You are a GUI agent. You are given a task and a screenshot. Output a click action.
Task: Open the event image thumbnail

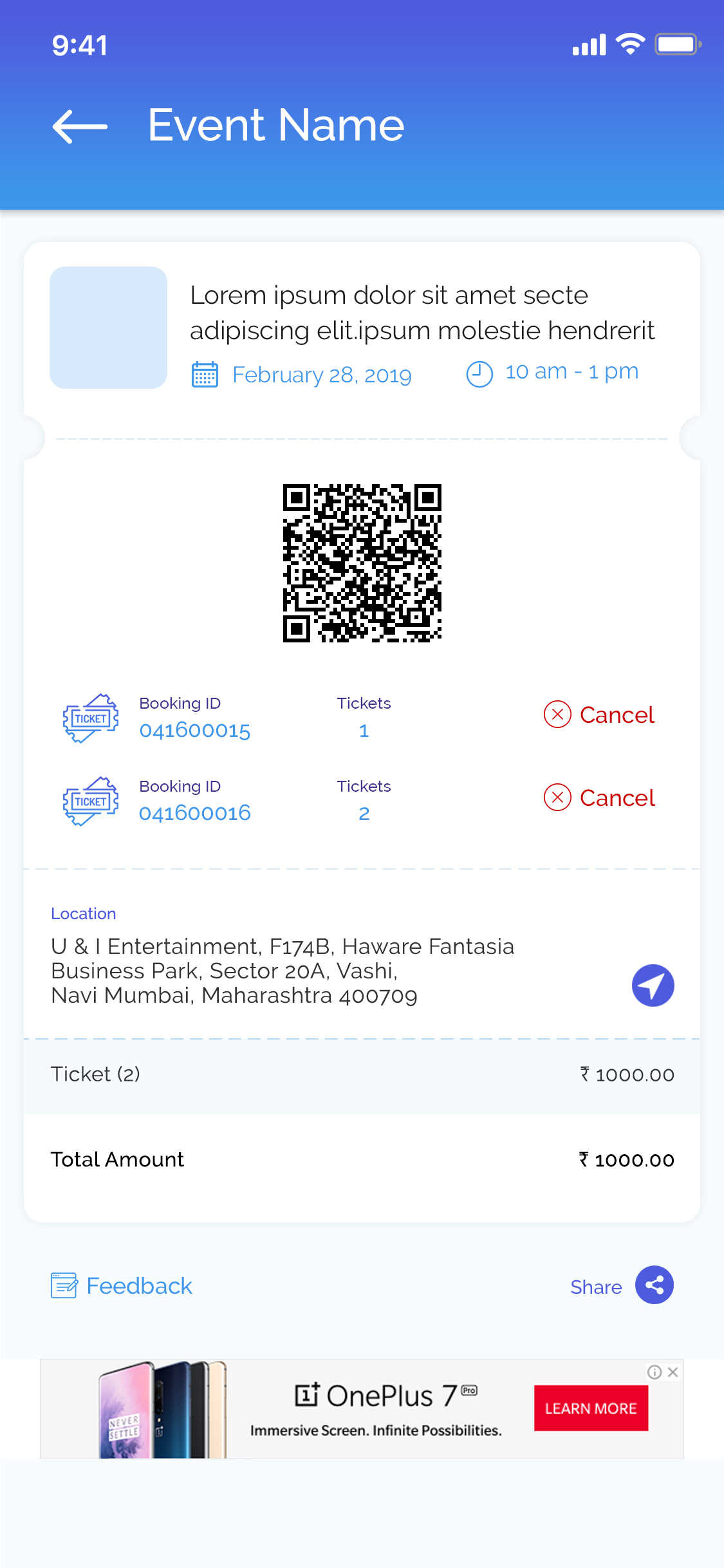(x=108, y=328)
